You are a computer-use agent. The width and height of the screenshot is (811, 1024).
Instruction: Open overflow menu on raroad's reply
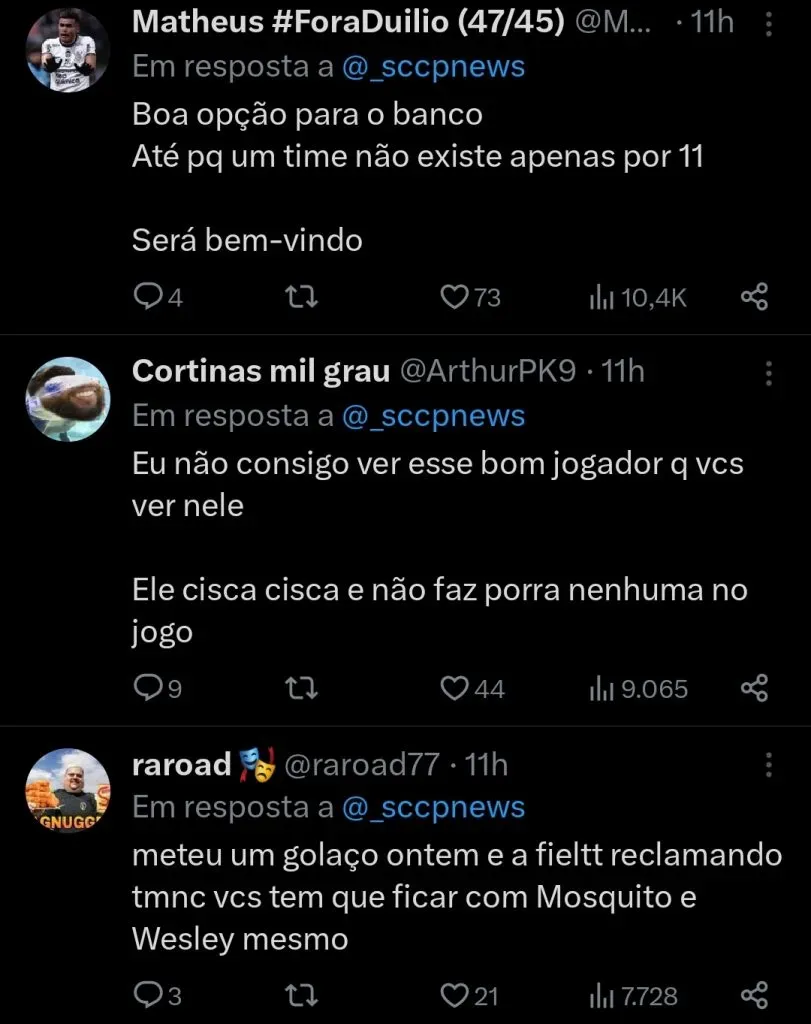768,765
